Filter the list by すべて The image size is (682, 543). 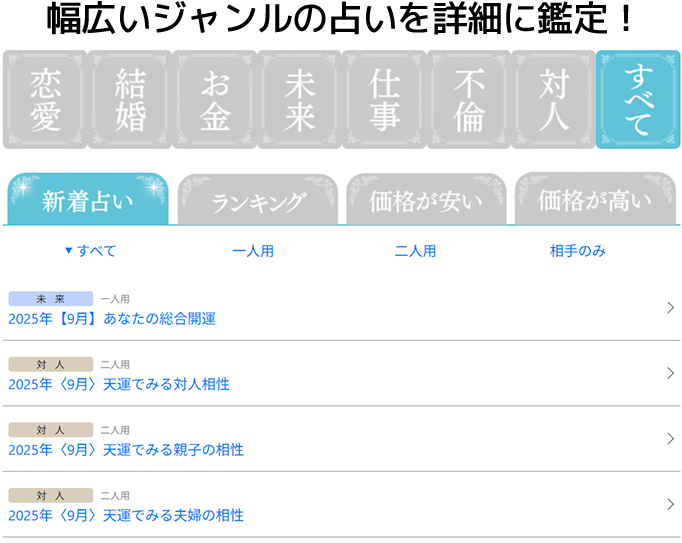pos(90,251)
